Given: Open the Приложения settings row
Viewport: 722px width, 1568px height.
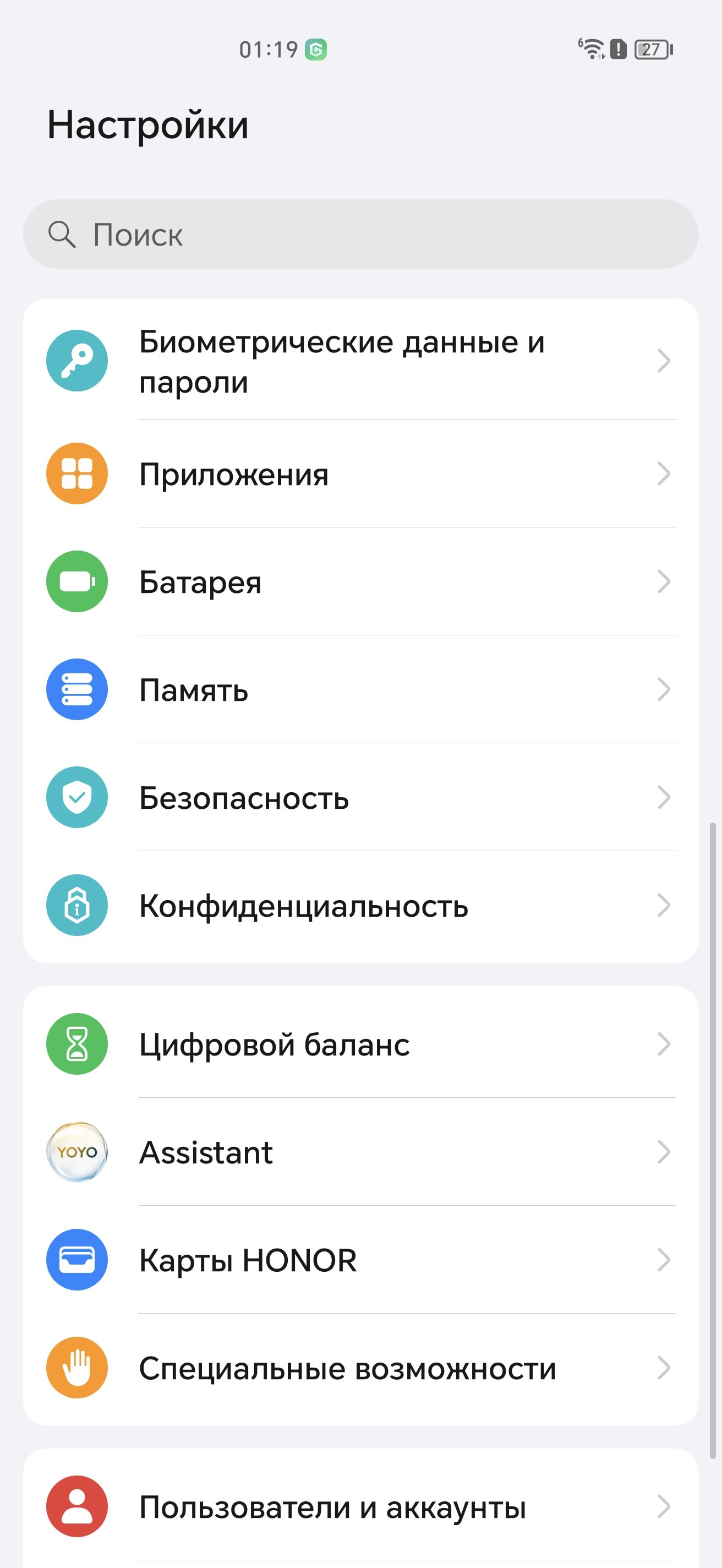Looking at the screenshot, I should [360, 473].
